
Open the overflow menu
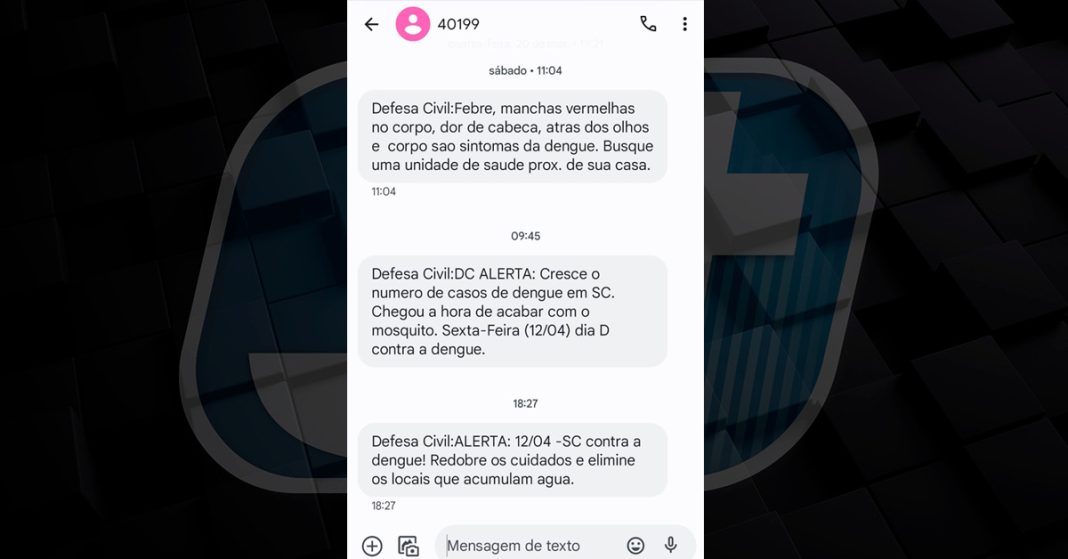click(x=685, y=24)
